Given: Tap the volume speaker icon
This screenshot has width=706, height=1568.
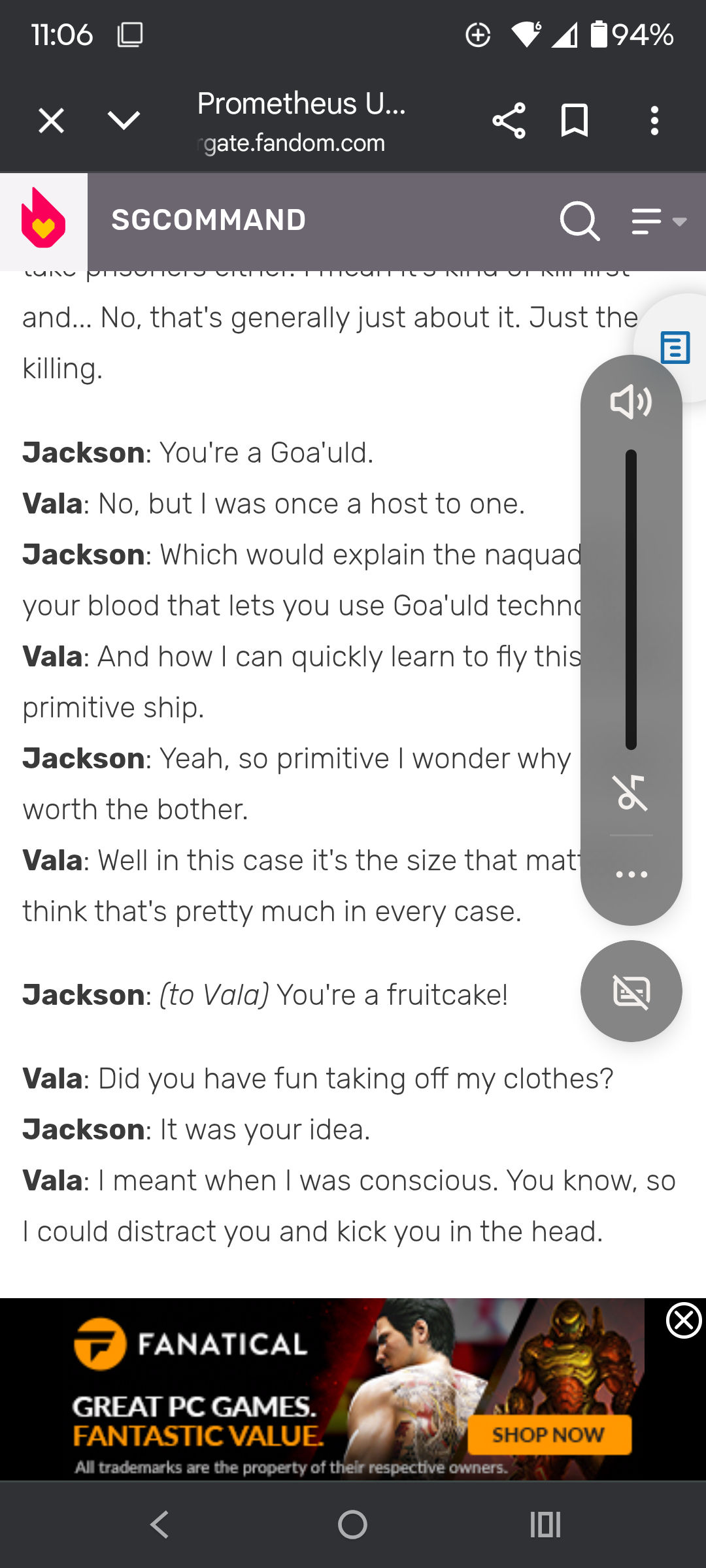Looking at the screenshot, I should coord(631,402).
